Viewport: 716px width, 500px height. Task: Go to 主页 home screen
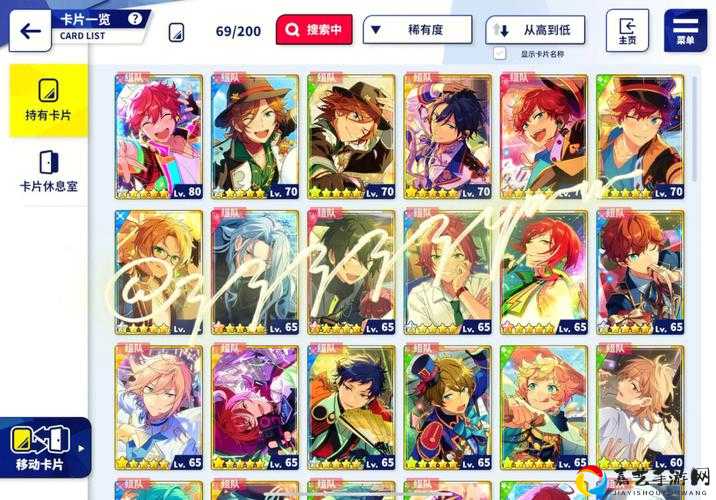point(627,30)
